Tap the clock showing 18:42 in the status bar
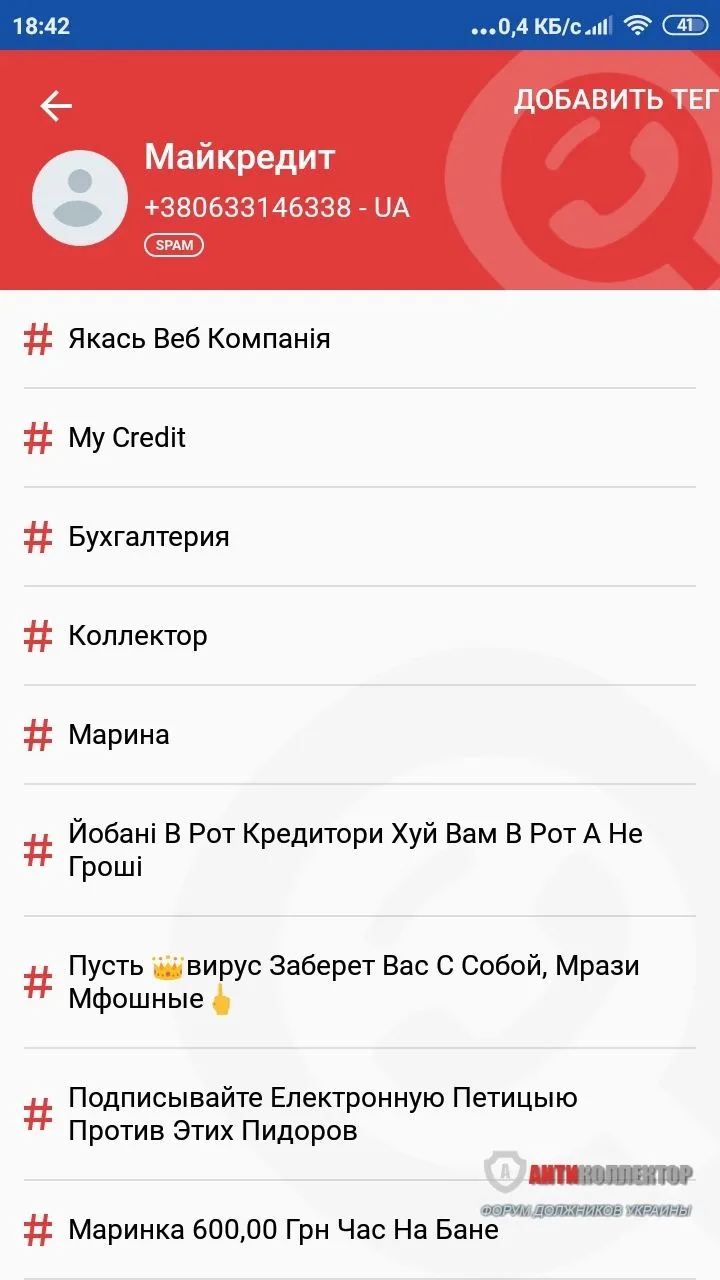Screen dimensions: 720x1280 tap(42, 24)
